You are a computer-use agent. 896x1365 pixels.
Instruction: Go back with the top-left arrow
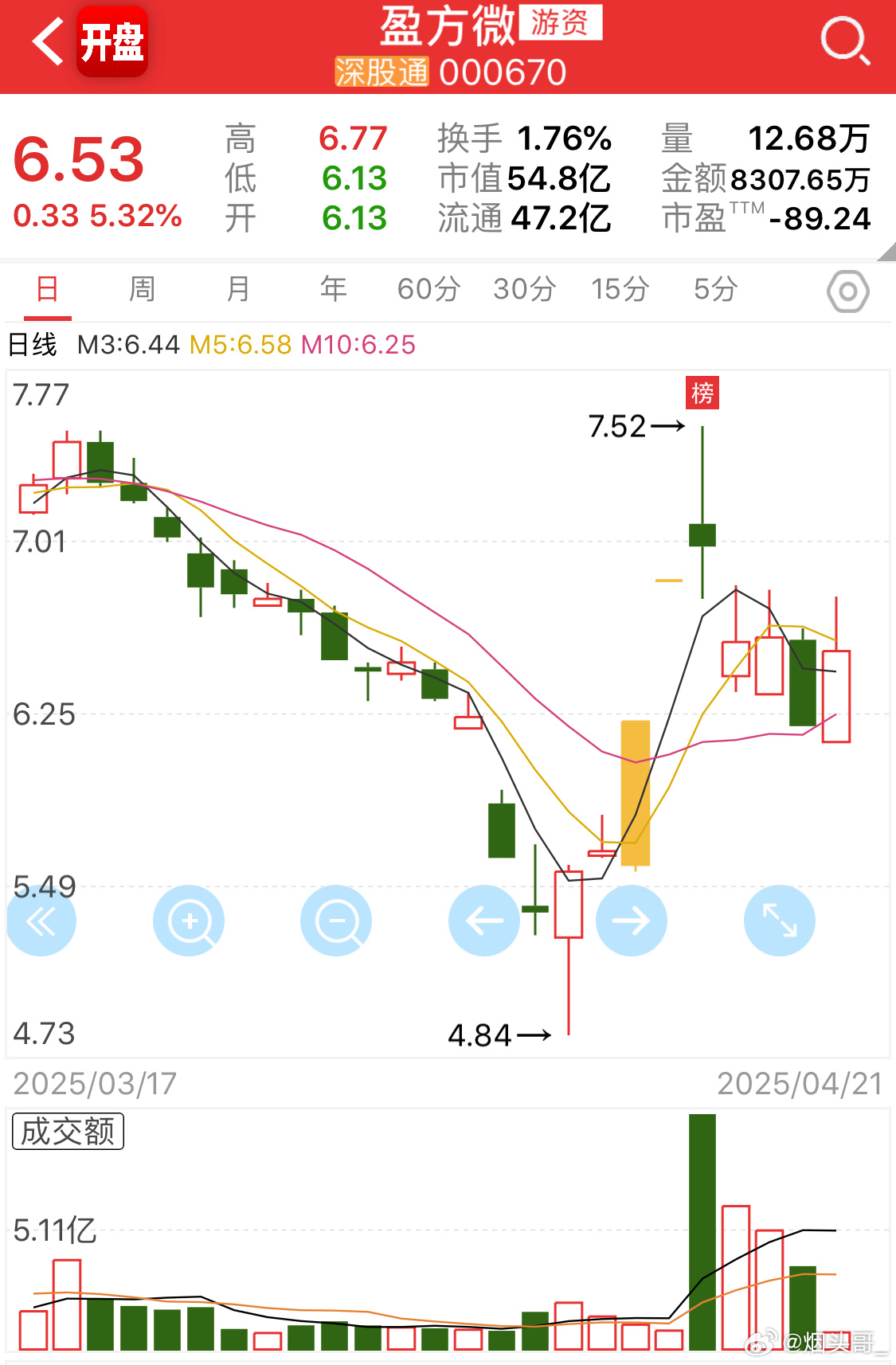pos(48,41)
